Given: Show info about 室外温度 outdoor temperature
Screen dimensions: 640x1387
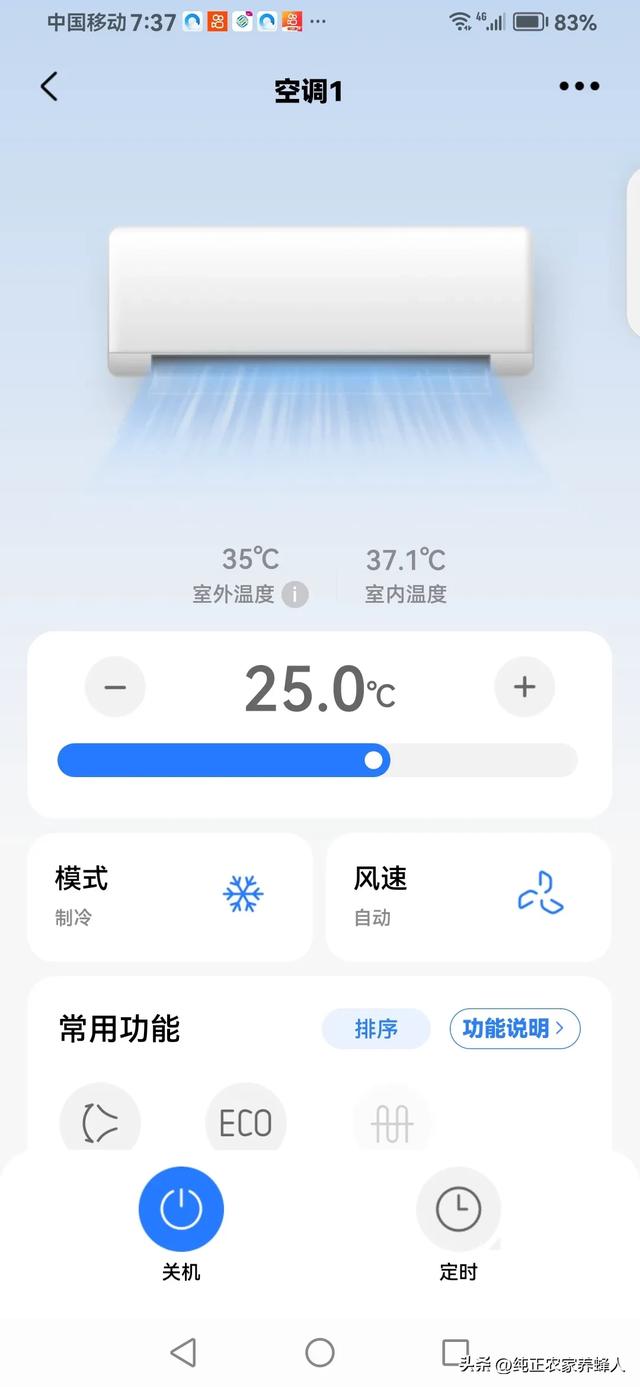Looking at the screenshot, I should coord(294,595).
